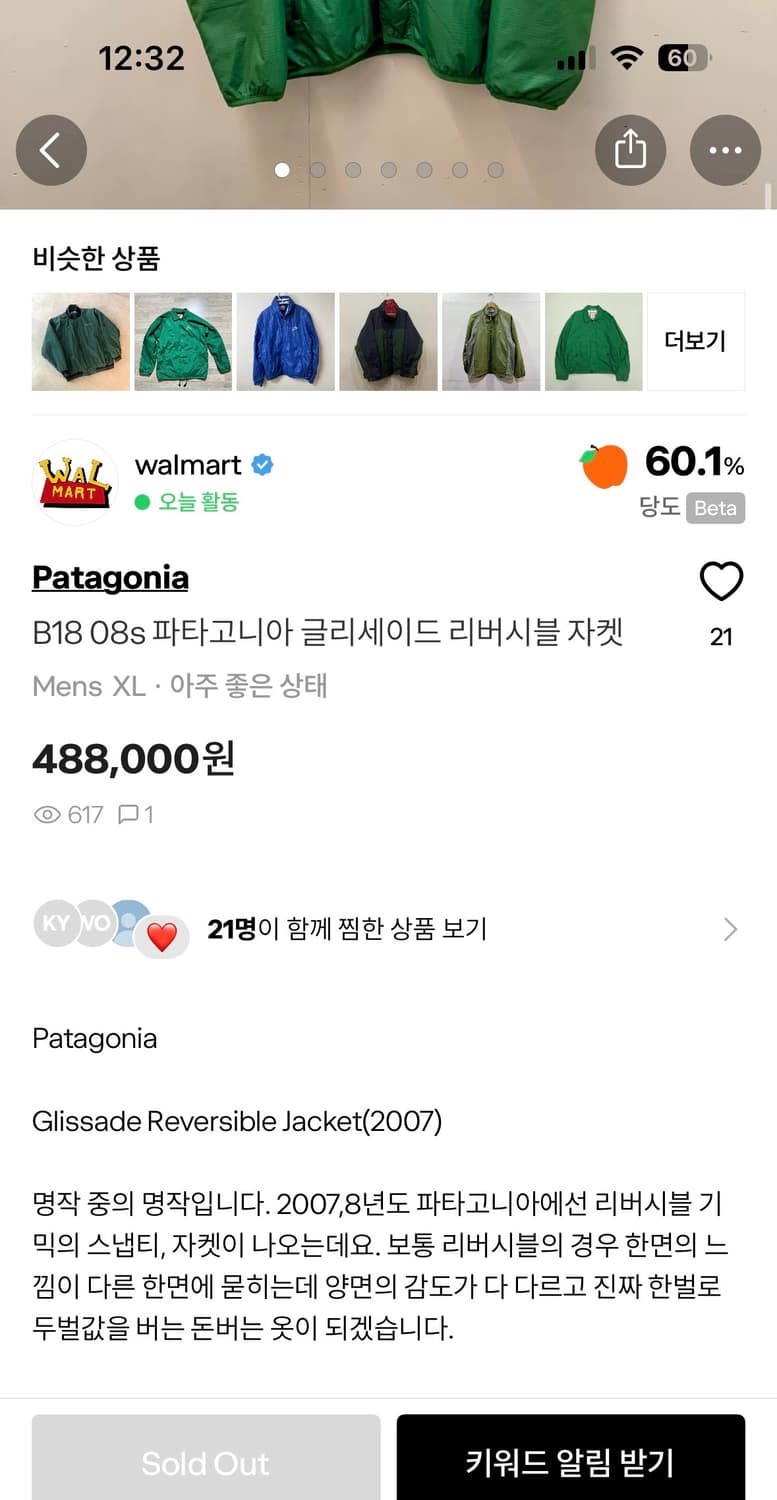The image size is (777, 1500).
Task: Select the first carousel dot indicator
Action: [282, 170]
